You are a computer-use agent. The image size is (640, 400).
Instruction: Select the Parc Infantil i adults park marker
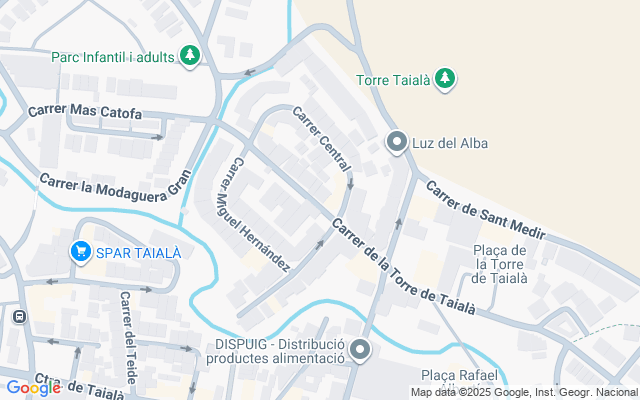click(x=190, y=55)
